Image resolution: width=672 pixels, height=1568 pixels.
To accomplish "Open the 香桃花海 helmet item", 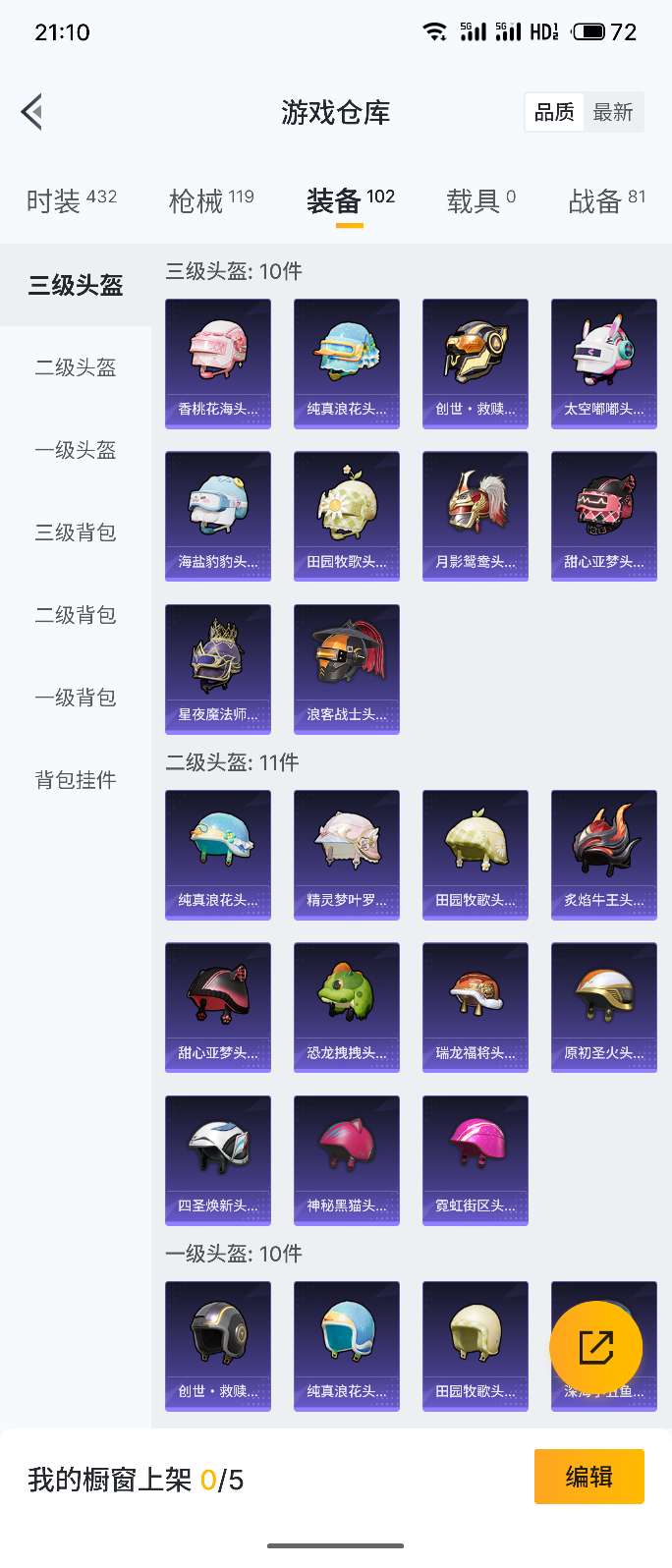I will pyautogui.click(x=218, y=364).
